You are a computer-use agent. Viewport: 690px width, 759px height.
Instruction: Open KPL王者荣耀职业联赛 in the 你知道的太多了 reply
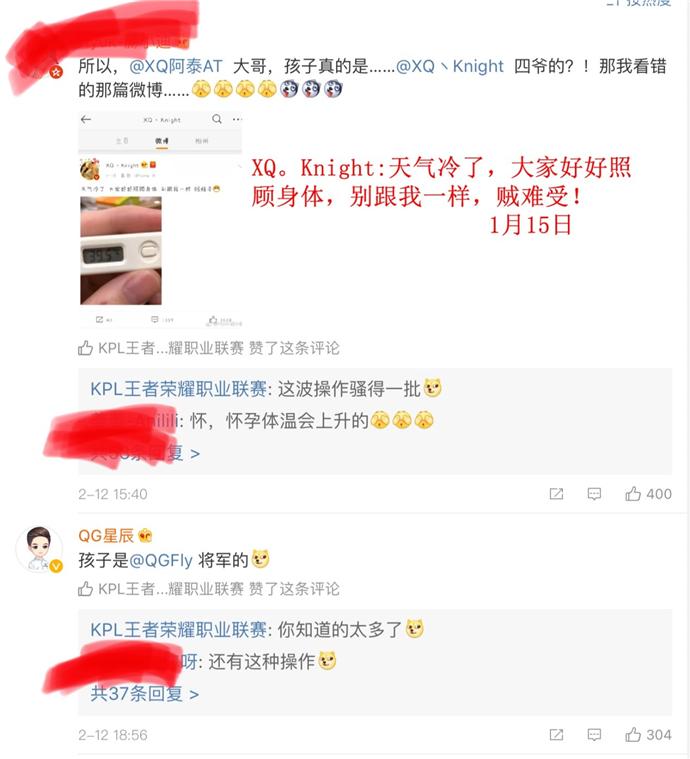click(178, 630)
